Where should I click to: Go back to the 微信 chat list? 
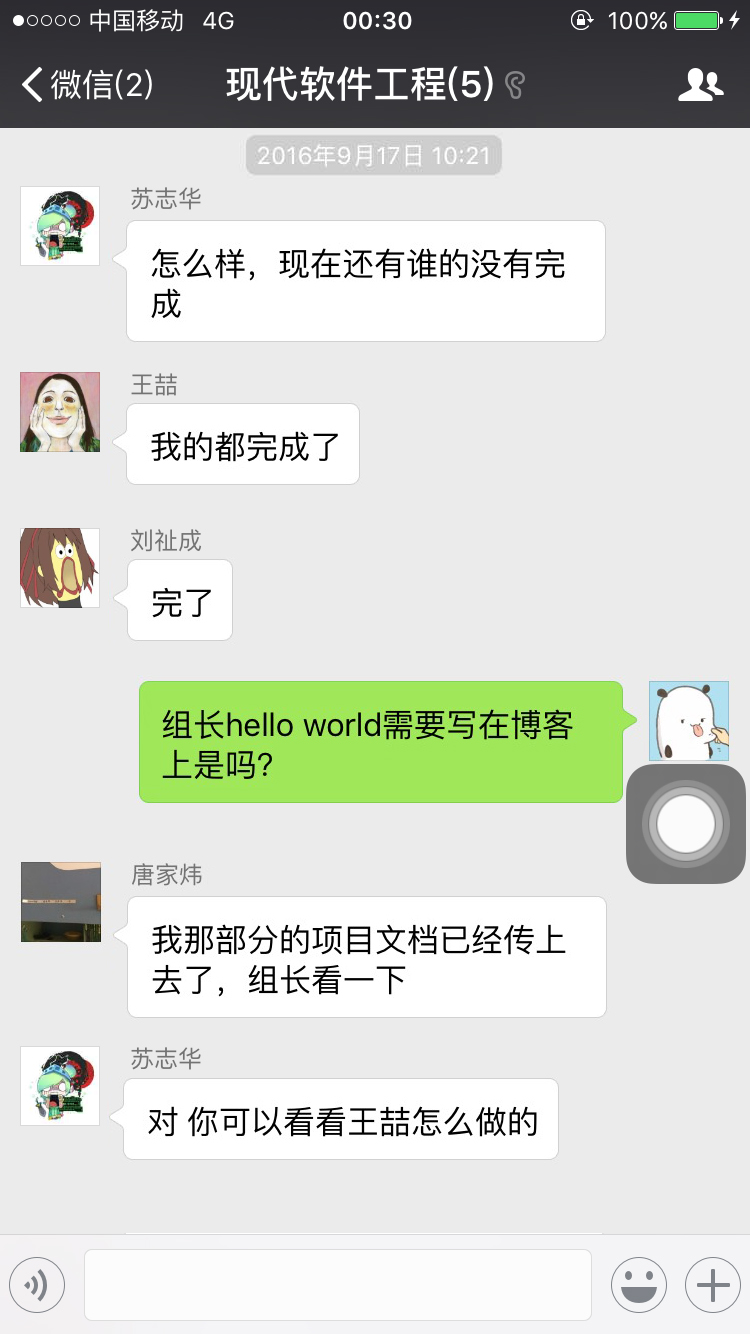[87, 85]
